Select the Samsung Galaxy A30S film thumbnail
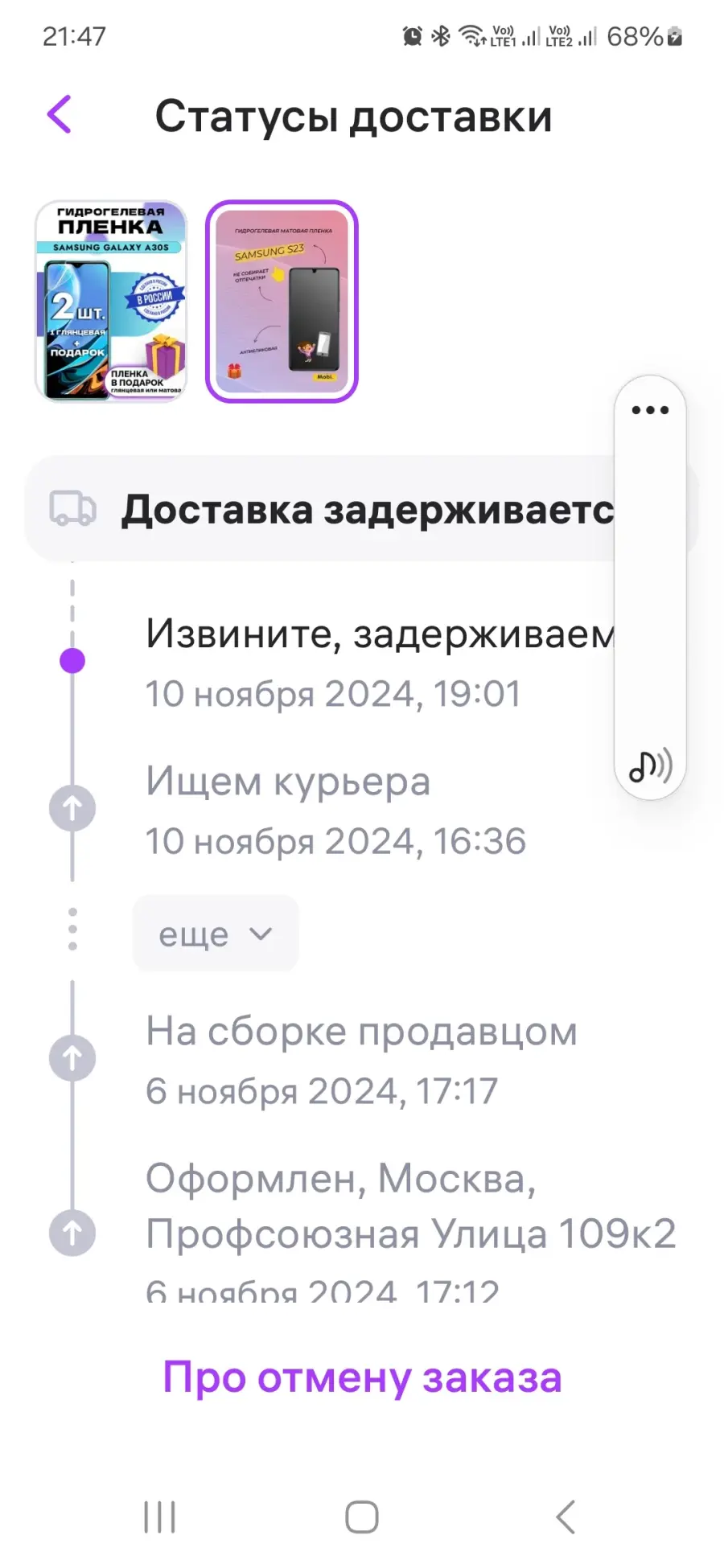Viewport: 724px width, 1568px height. tap(111, 301)
